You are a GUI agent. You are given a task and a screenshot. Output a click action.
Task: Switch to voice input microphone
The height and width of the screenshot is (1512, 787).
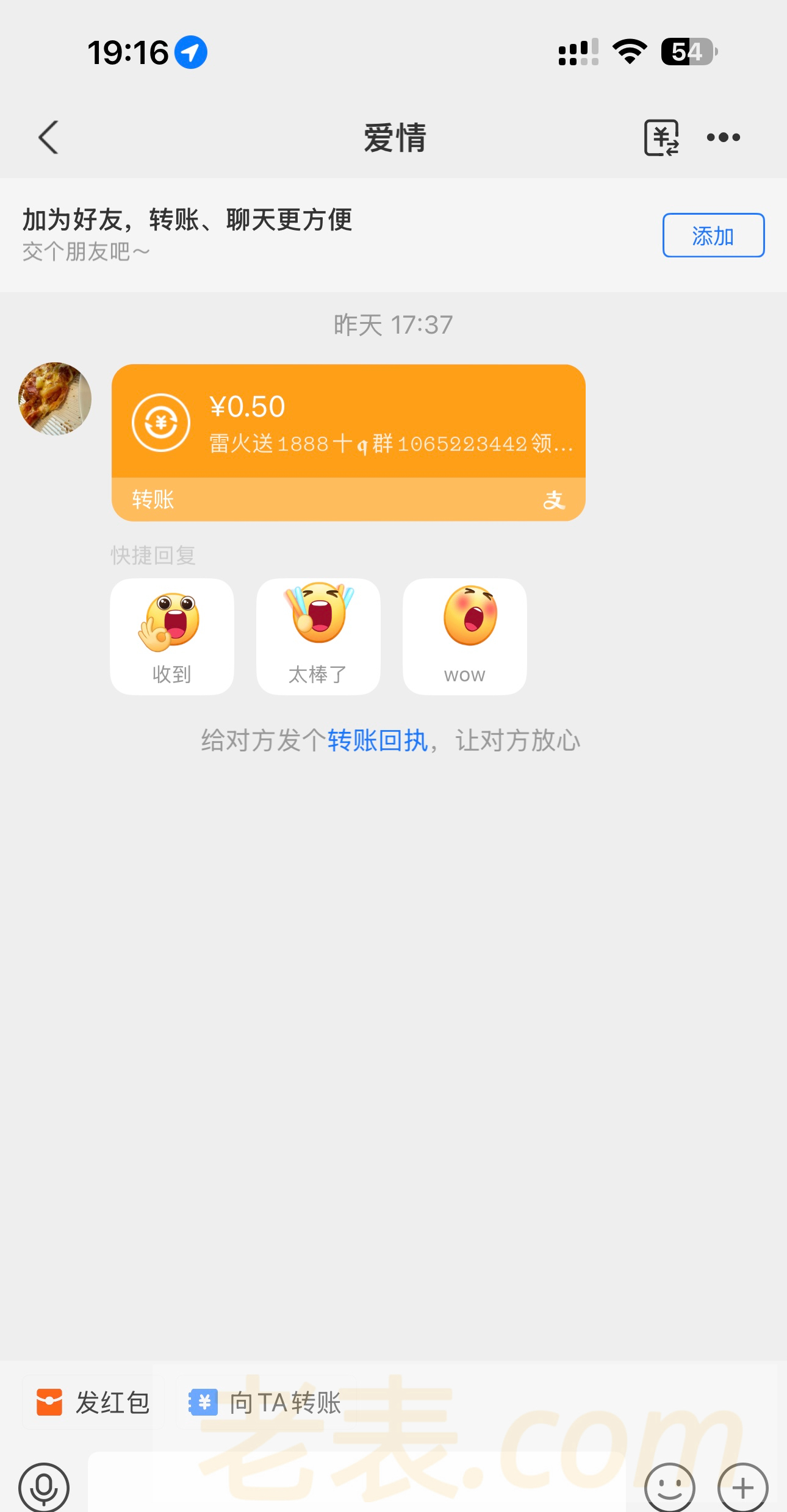(44, 1488)
